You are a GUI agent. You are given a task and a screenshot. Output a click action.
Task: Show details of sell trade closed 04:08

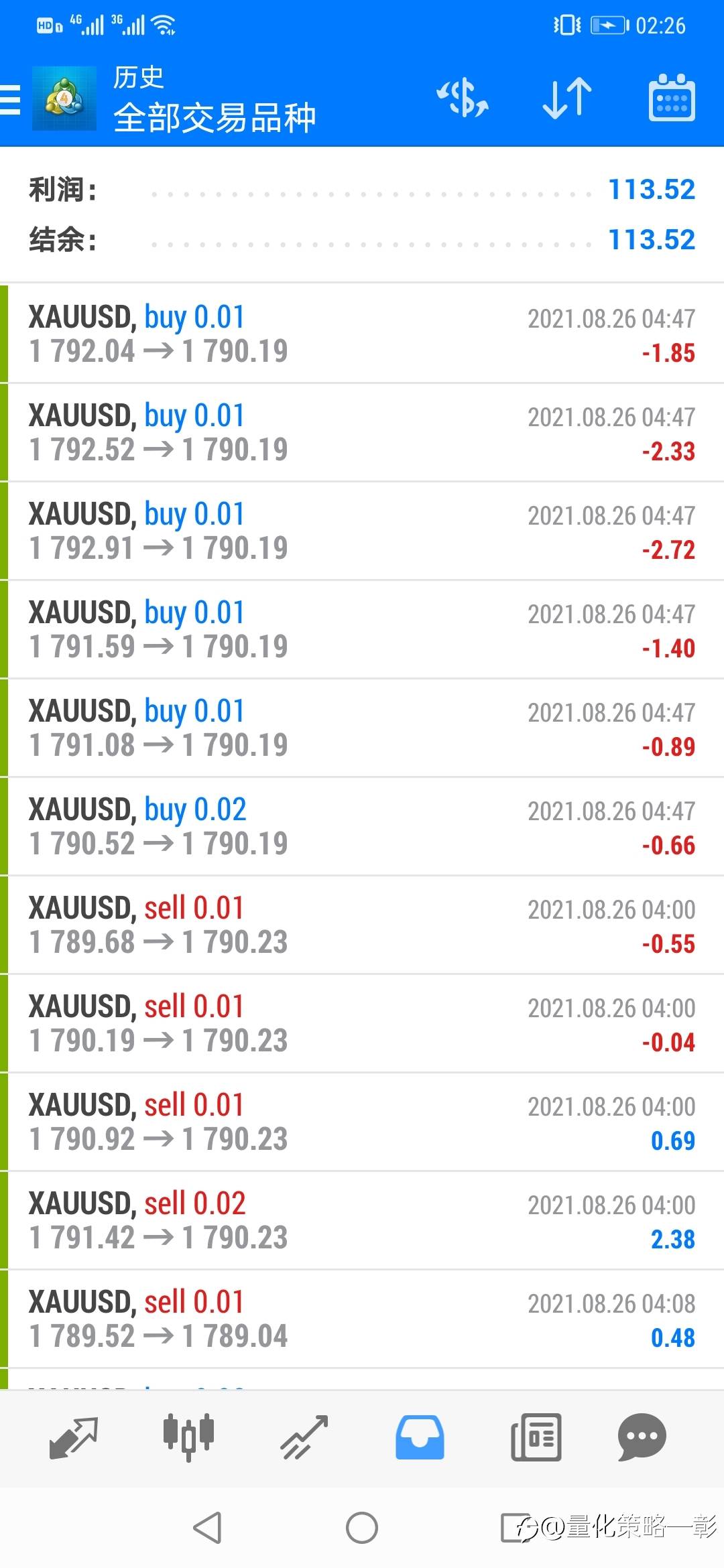[x=362, y=1319]
